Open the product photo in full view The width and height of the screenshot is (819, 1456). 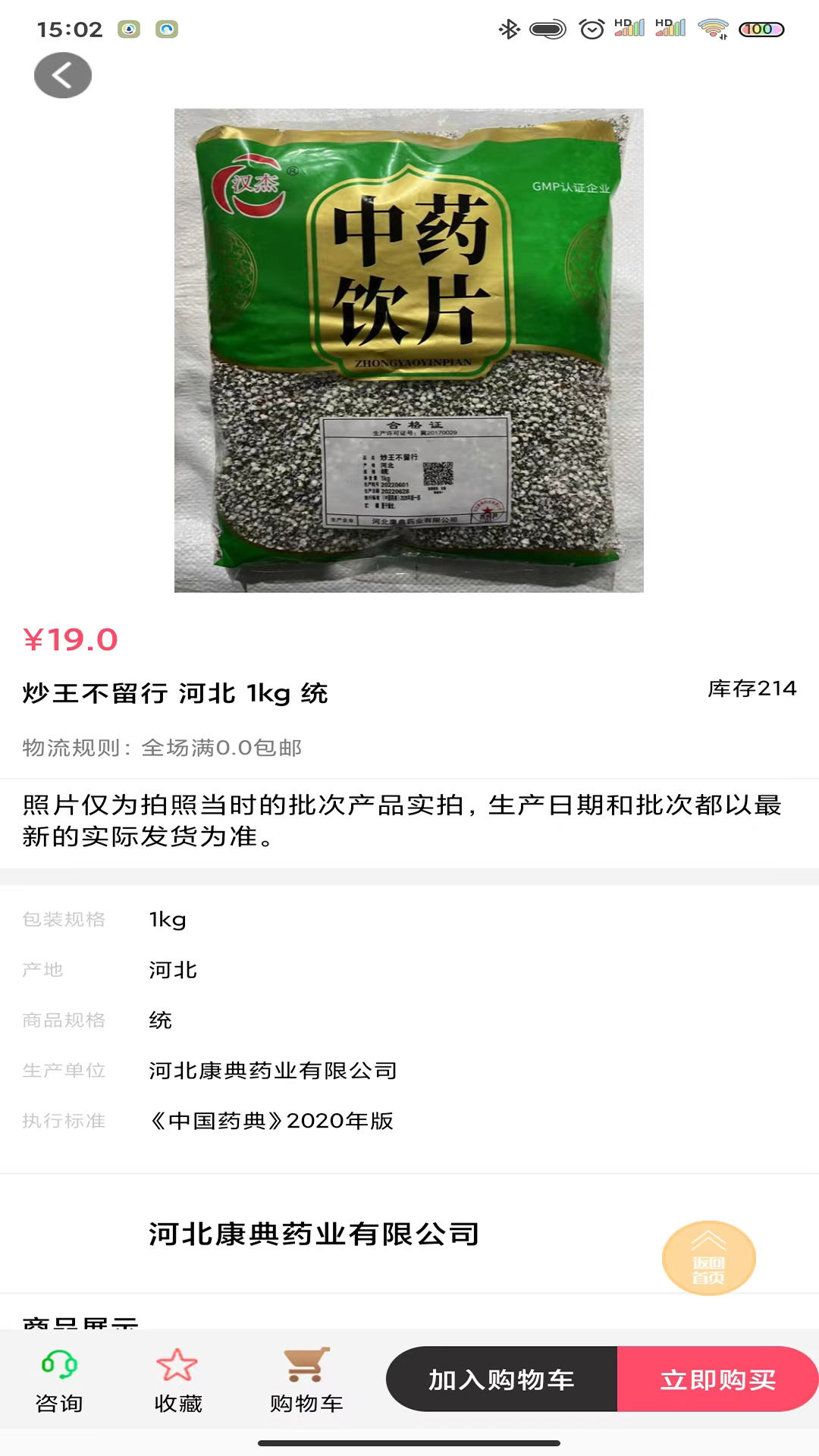click(409, 350)
